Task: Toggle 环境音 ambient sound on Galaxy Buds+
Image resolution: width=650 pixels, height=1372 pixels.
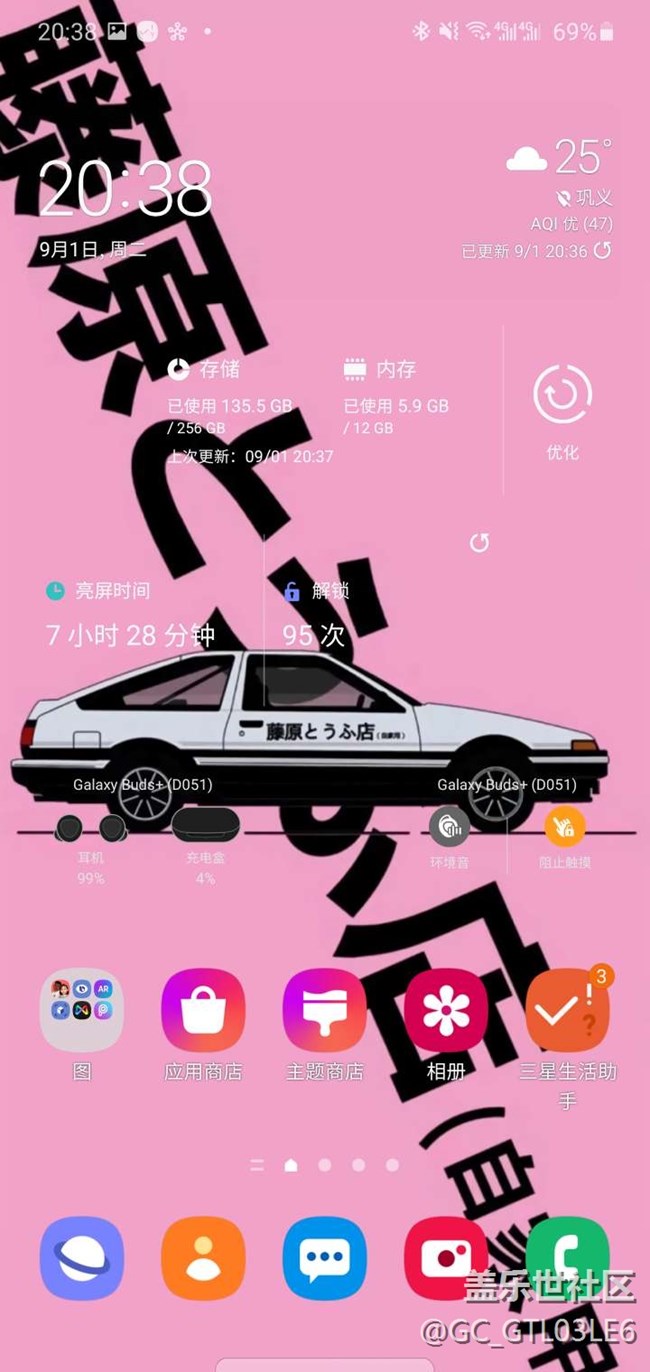Action: (x=449, y=827)
